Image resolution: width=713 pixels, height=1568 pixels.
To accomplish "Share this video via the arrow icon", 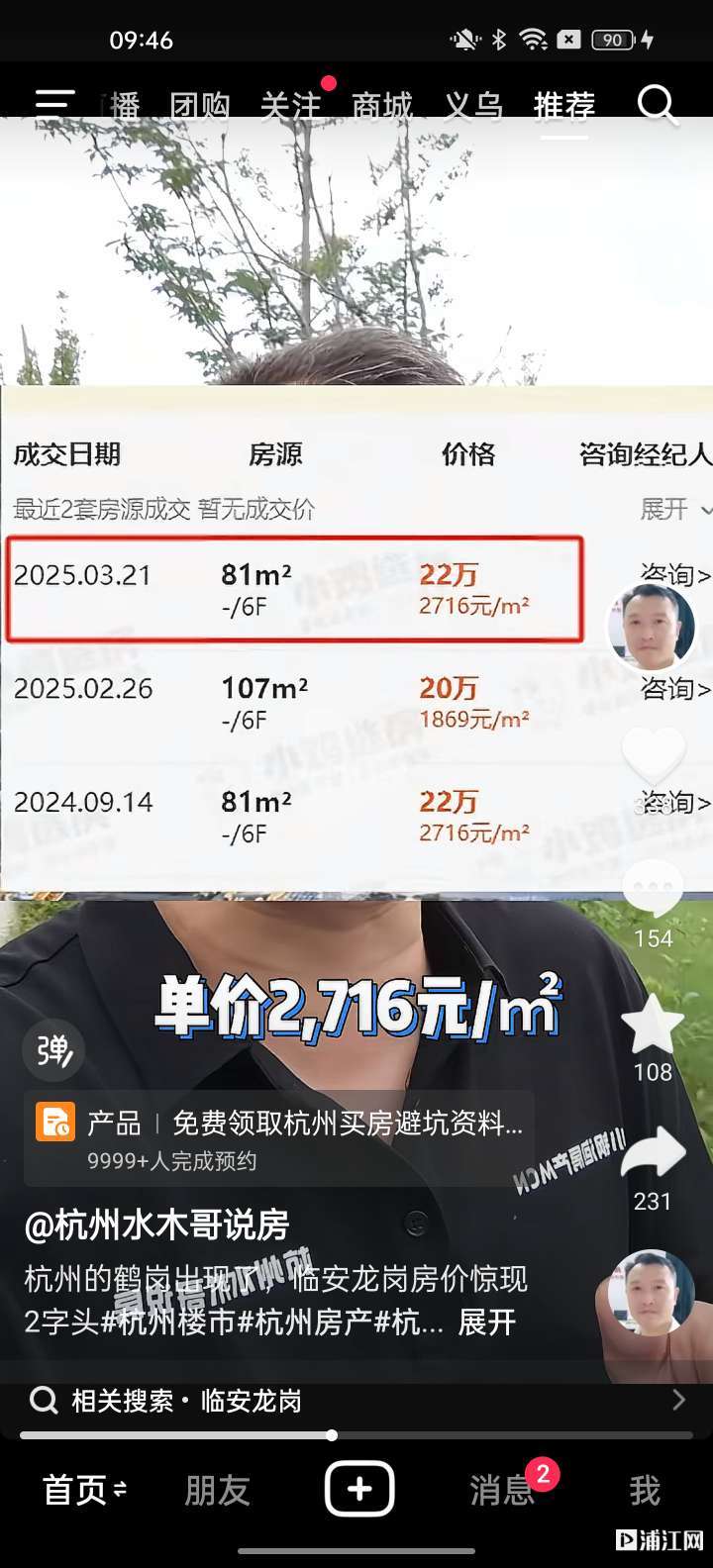I will 653,1154.
